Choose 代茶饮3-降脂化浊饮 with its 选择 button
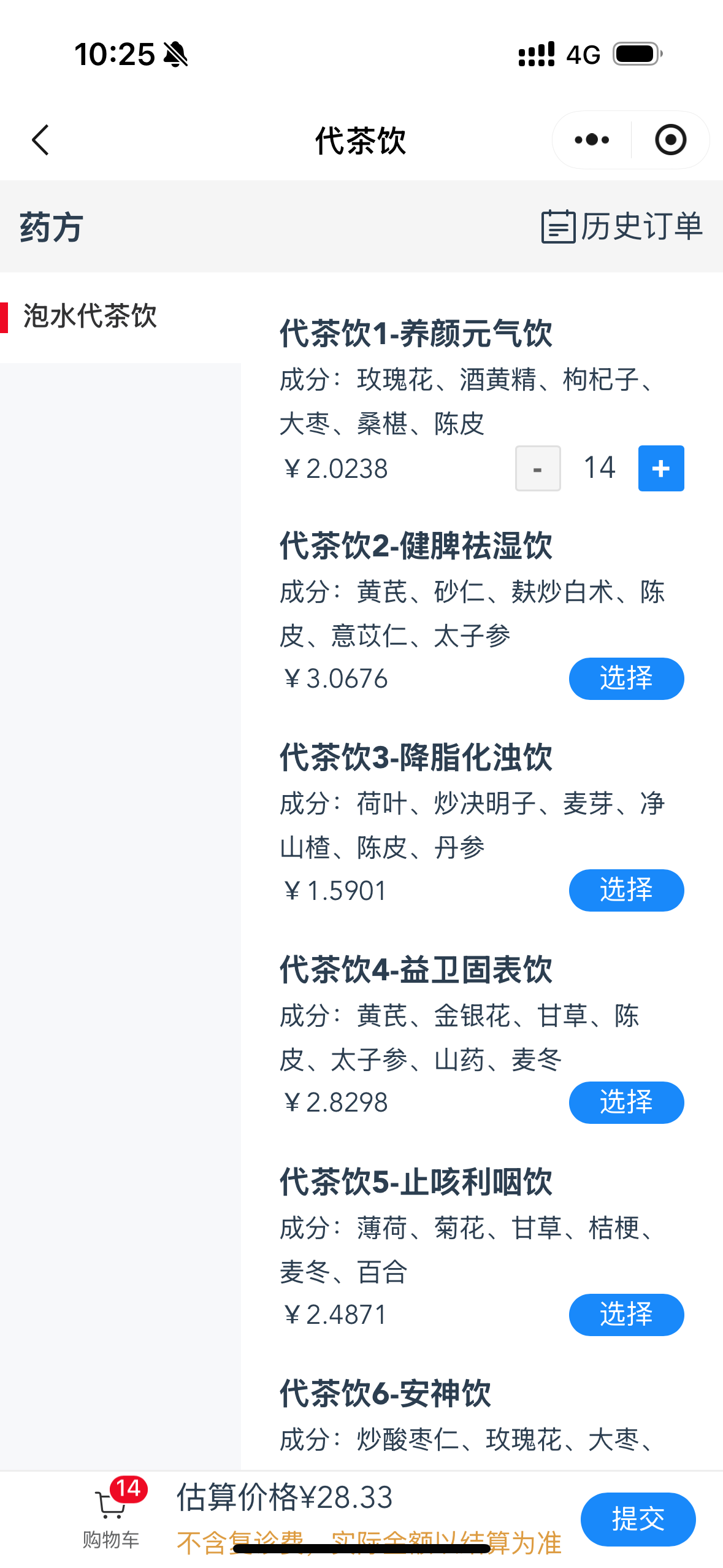The image size is (723, 1568). (x=626, y=890)
